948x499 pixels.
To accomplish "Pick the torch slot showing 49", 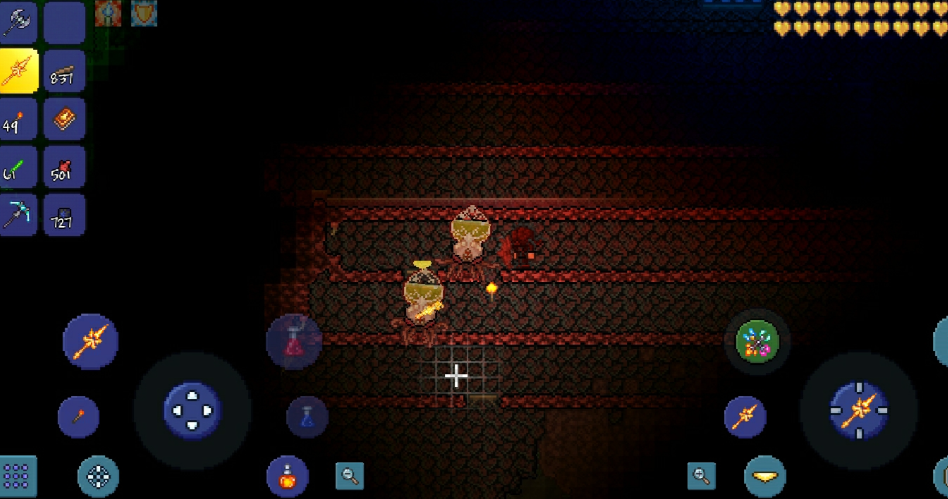I will (x=19, y=119).
